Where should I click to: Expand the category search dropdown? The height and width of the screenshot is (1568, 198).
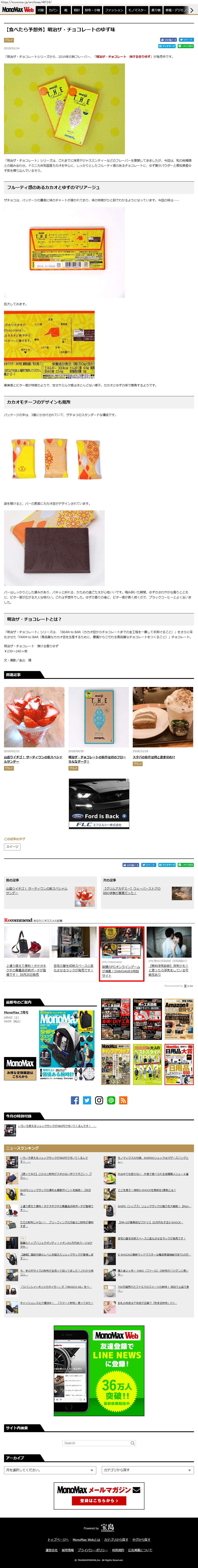[x=148, y=1470]
